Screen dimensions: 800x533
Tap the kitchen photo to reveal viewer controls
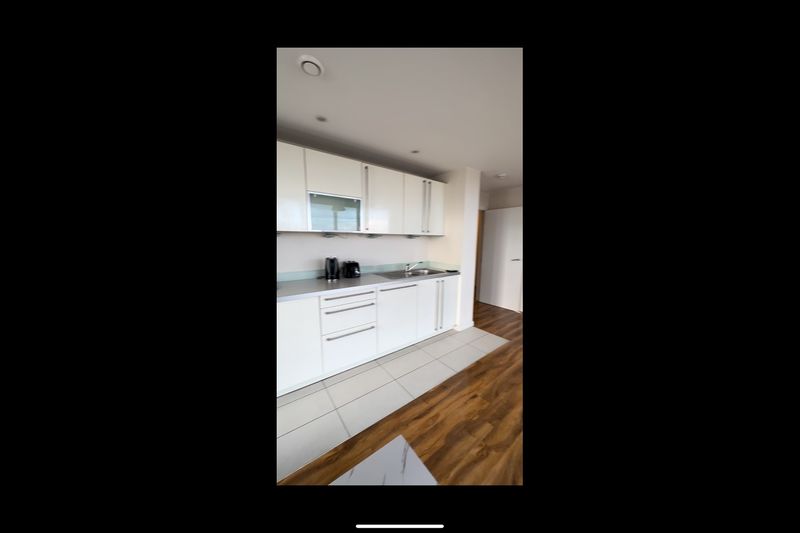[x=399, y=266]
